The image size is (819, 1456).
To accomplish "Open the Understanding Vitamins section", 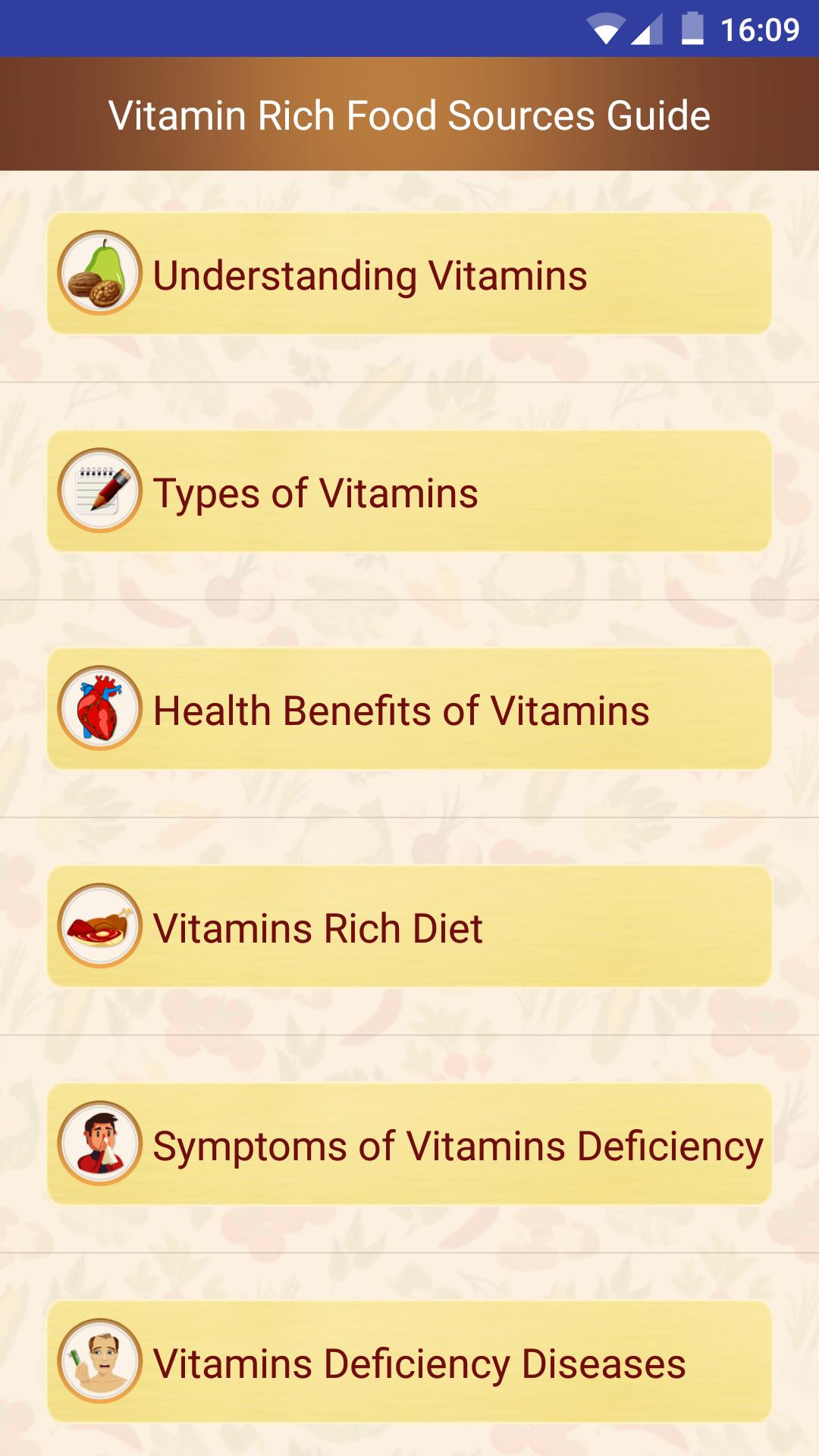I will point(409,275).
